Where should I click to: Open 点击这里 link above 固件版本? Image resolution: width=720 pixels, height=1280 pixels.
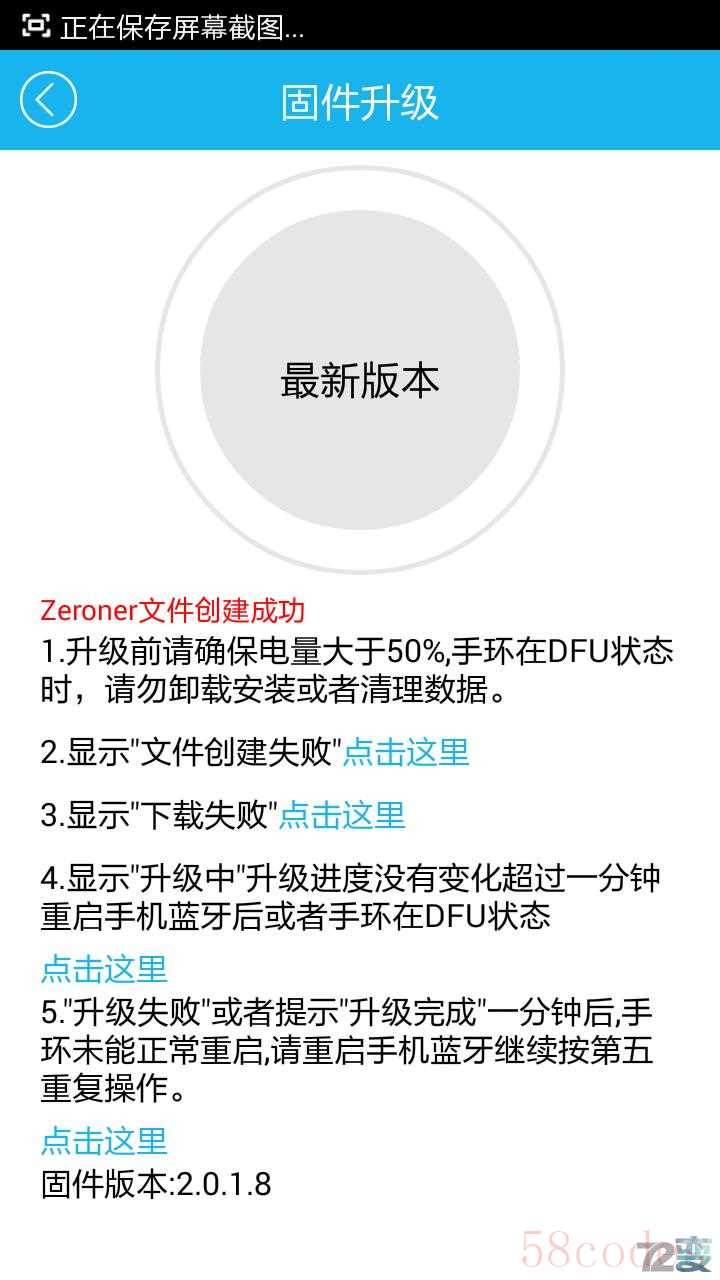[104, 1140]
